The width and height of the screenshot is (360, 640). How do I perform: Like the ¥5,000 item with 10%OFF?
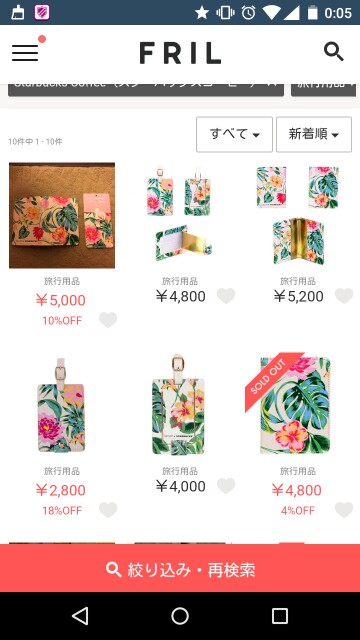(x=108, y=320)
